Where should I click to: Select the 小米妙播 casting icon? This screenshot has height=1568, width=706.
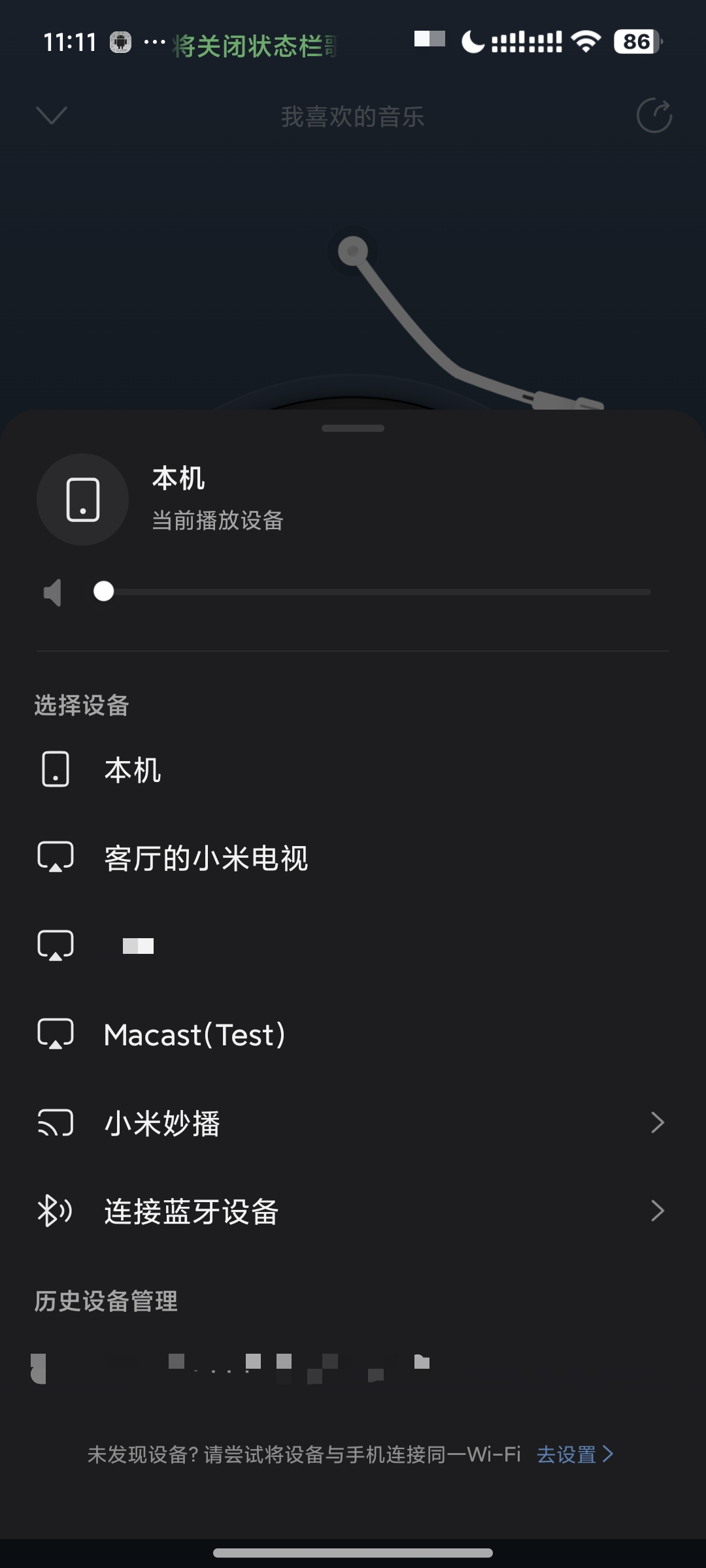(x=56, y=1122)
